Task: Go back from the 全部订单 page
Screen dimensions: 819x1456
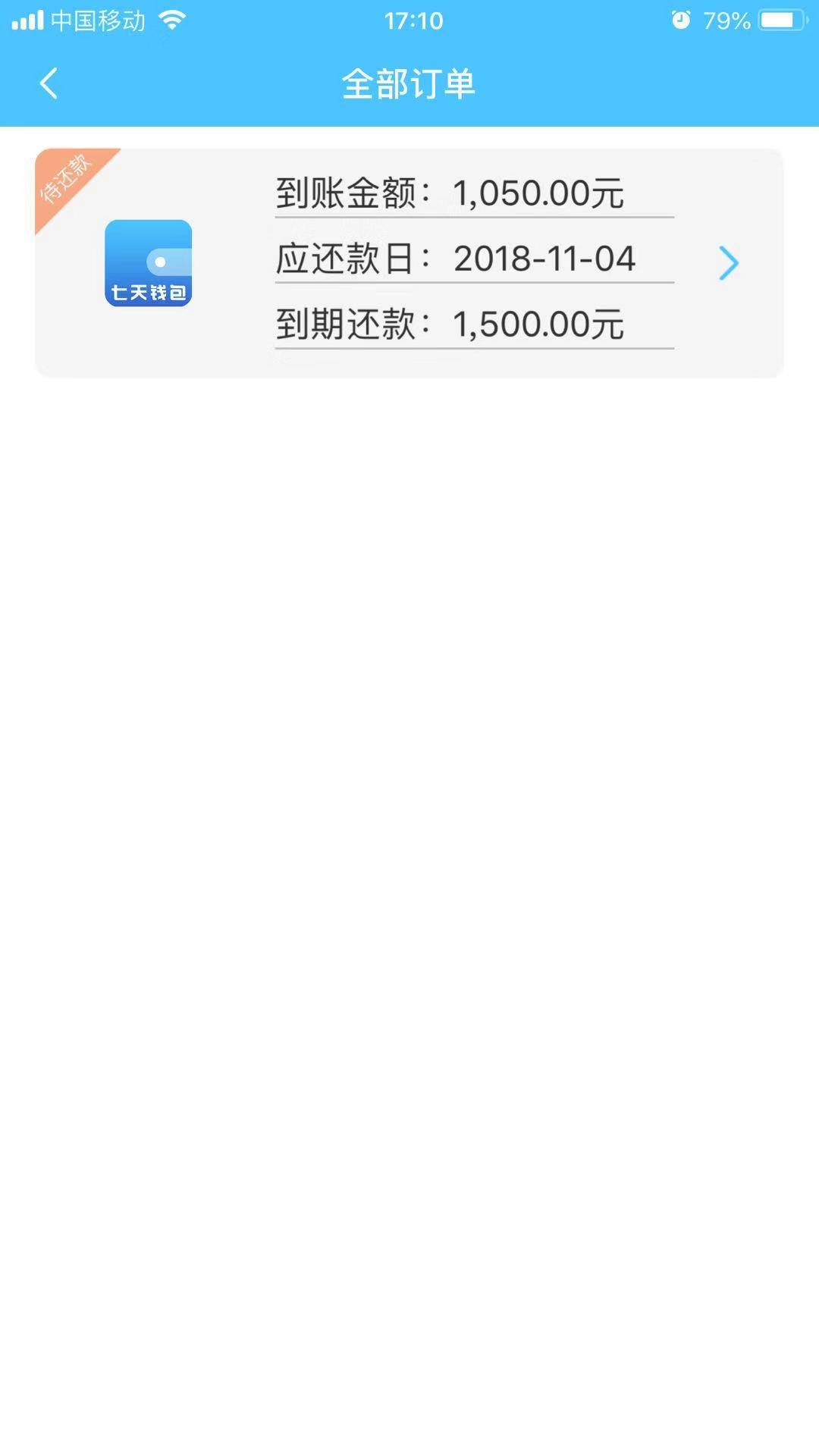Action: [49, 83]
